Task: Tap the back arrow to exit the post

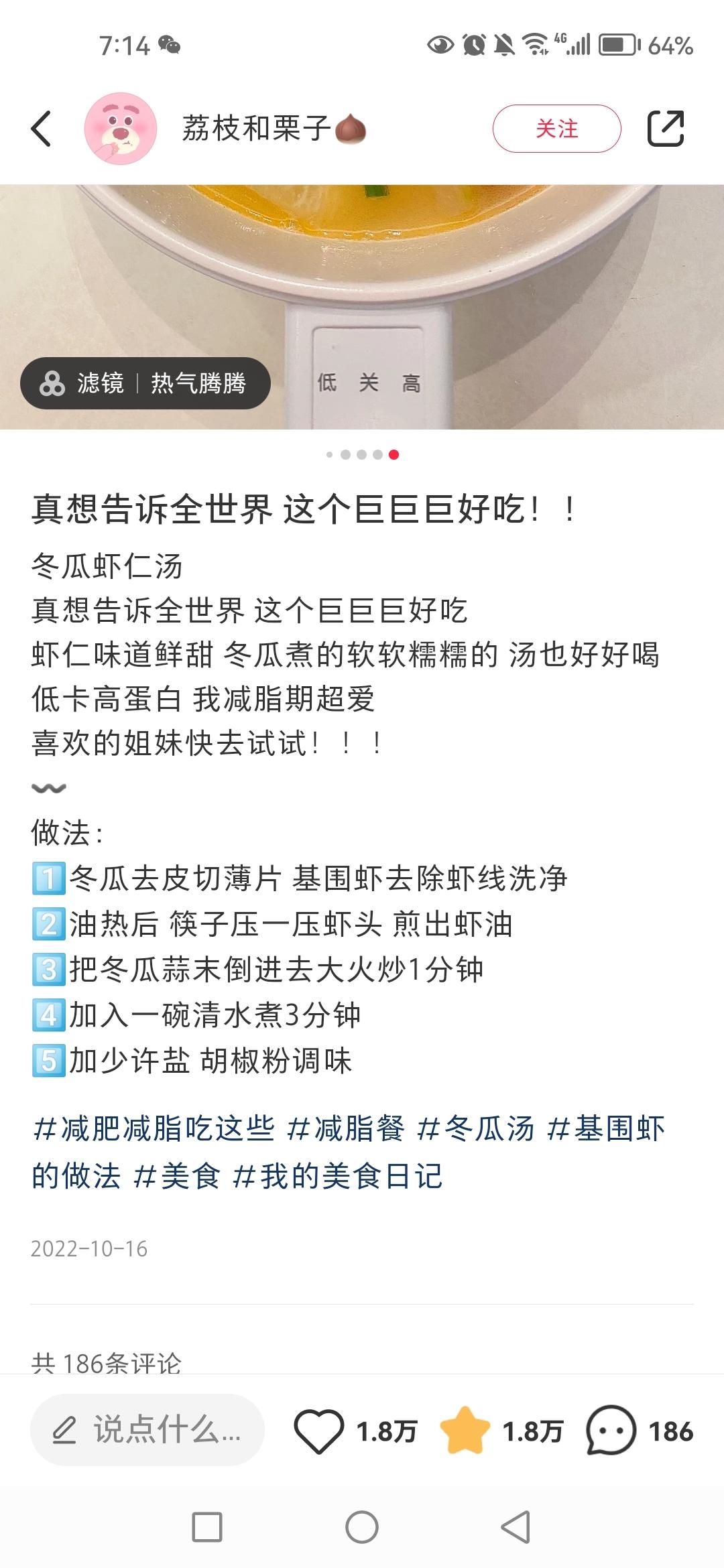Action: click(42, 128)
